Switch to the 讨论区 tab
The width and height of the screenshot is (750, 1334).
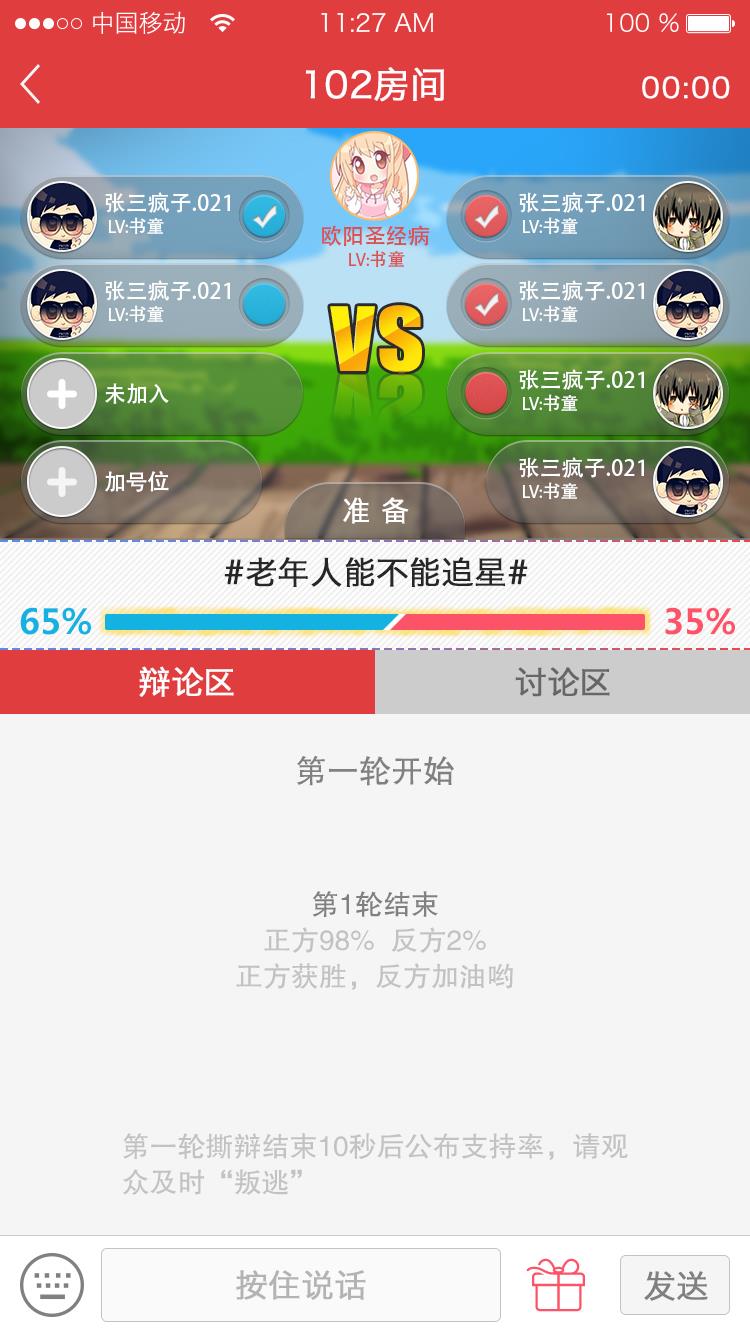[x=562, y=682]
